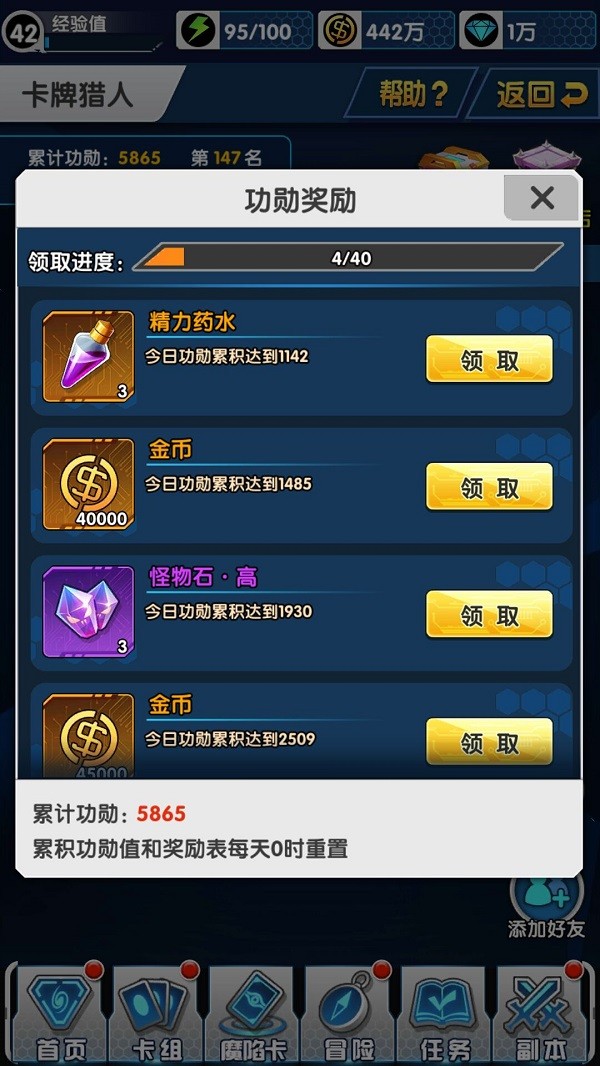This screenshot has width=600, height=1066.
Task: View the 精力药水 item icon
Action: pyautogui.click(x=88, y=356)
